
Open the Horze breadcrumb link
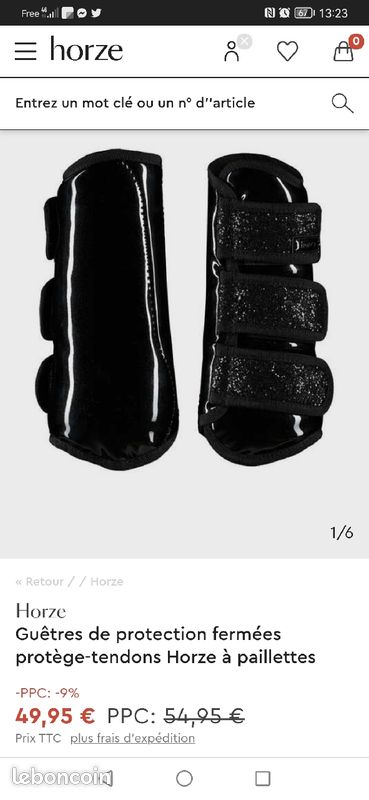(107, 582)
